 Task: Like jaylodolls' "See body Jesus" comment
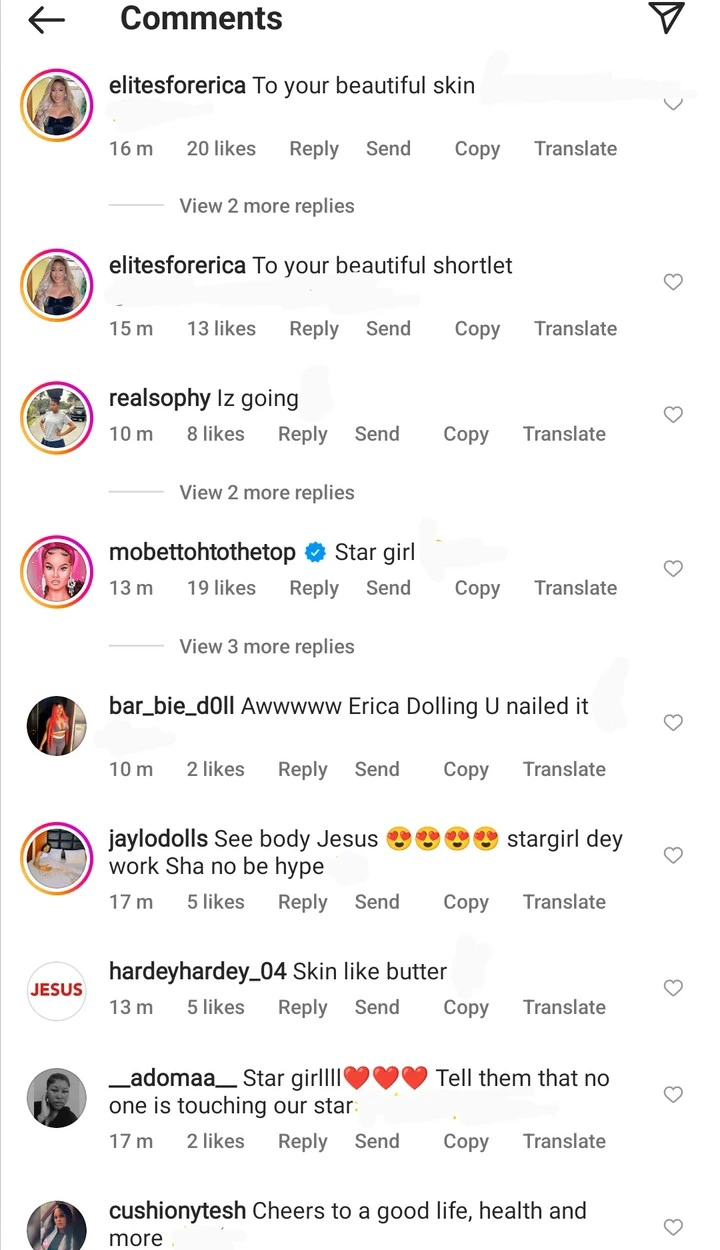673,855
